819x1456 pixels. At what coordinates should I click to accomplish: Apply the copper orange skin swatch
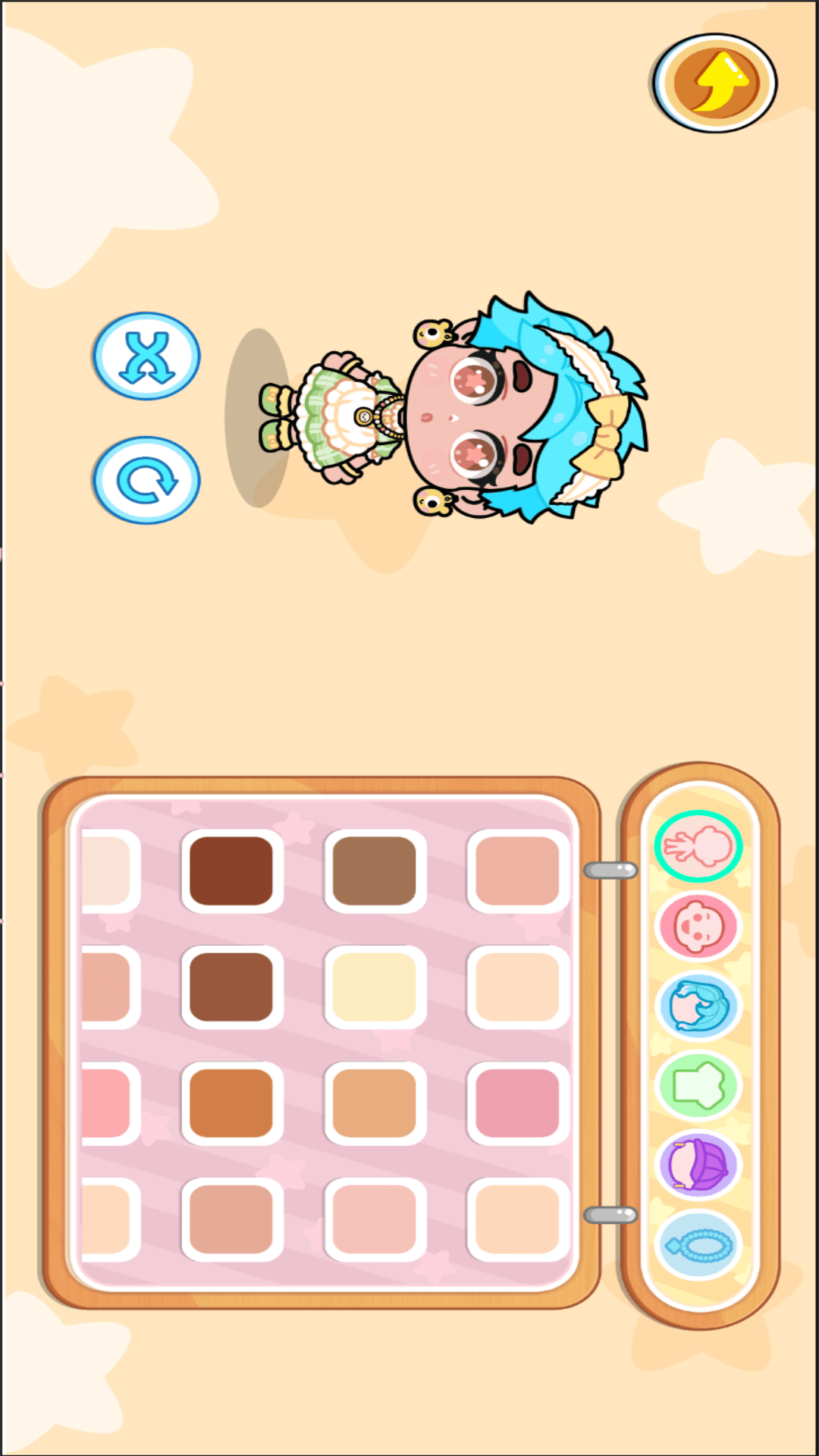point(231,1103)
